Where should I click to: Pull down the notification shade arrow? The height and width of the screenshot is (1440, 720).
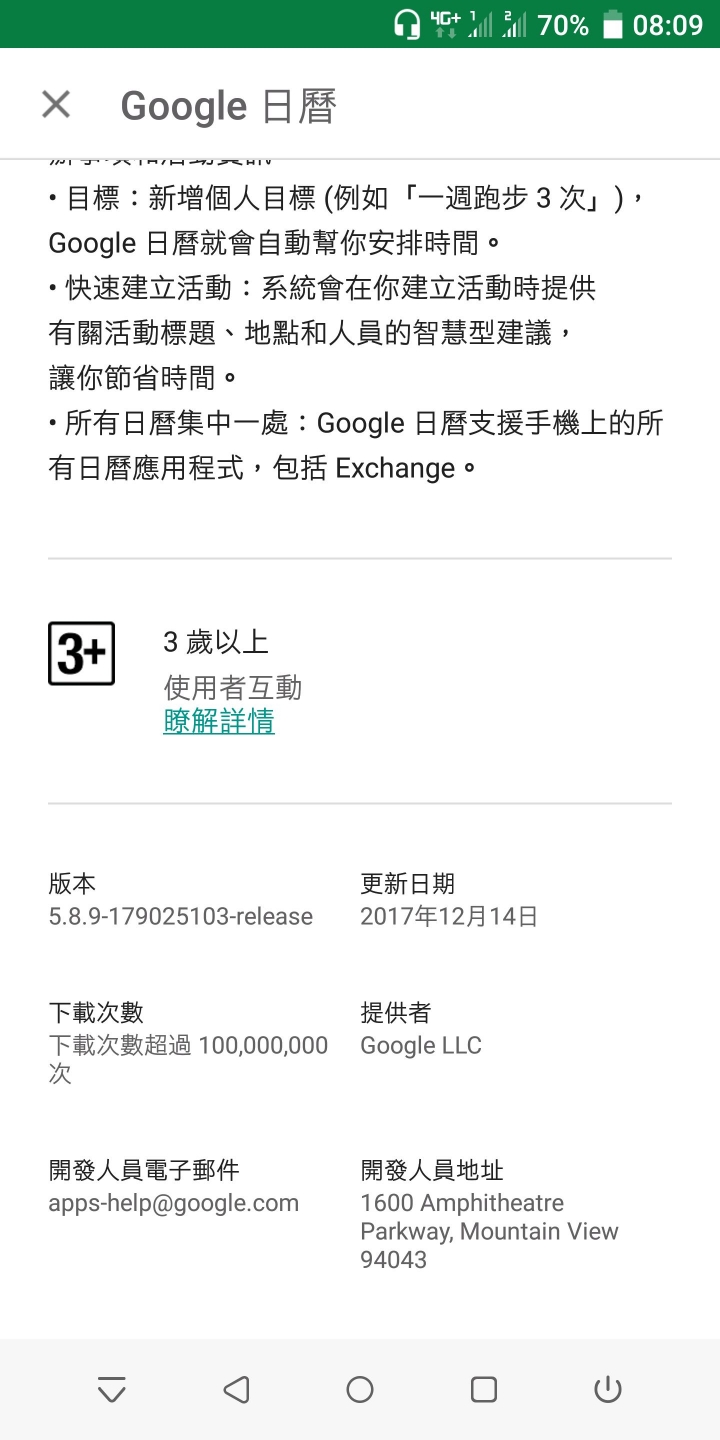click(111, 1389)
